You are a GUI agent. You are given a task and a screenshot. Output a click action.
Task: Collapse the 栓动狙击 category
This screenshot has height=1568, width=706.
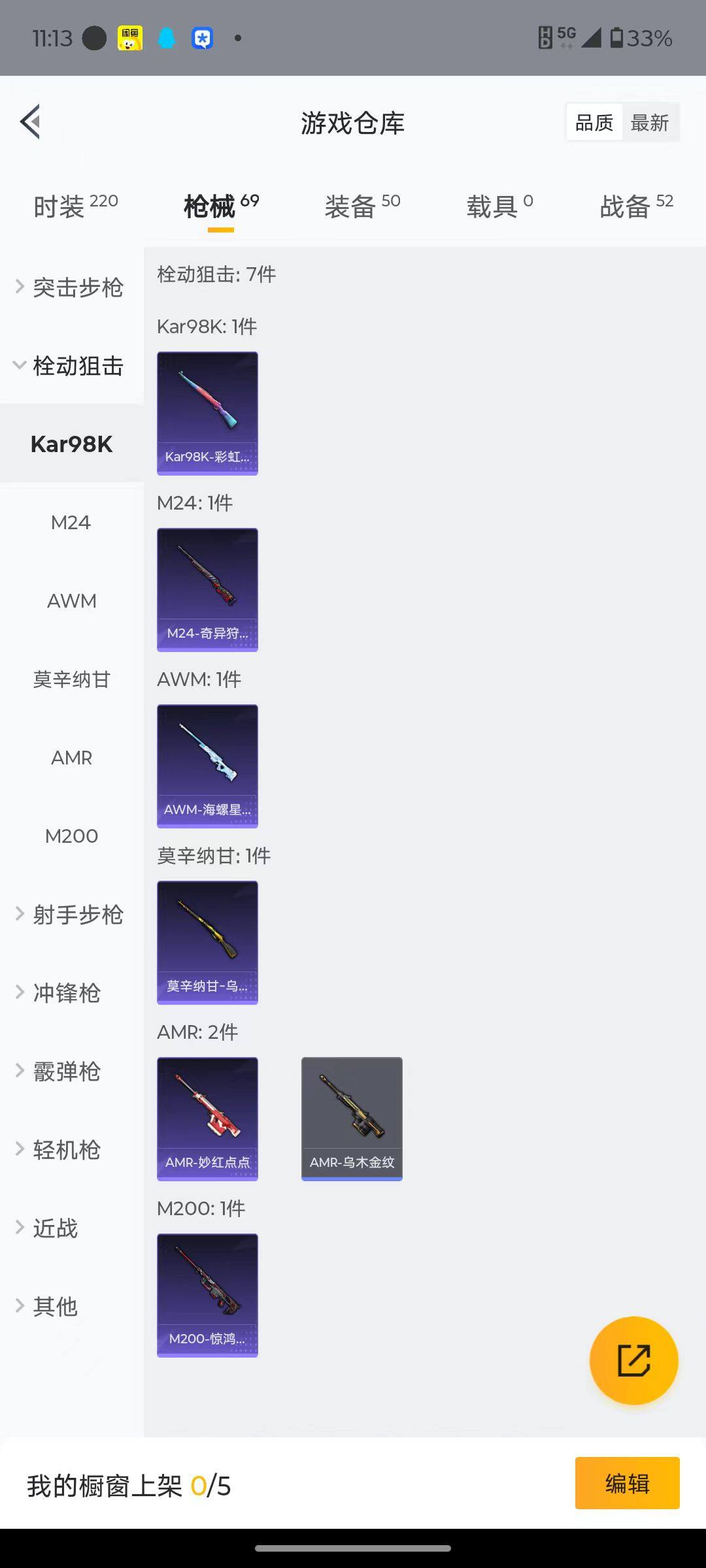click(x=72, y=367)
